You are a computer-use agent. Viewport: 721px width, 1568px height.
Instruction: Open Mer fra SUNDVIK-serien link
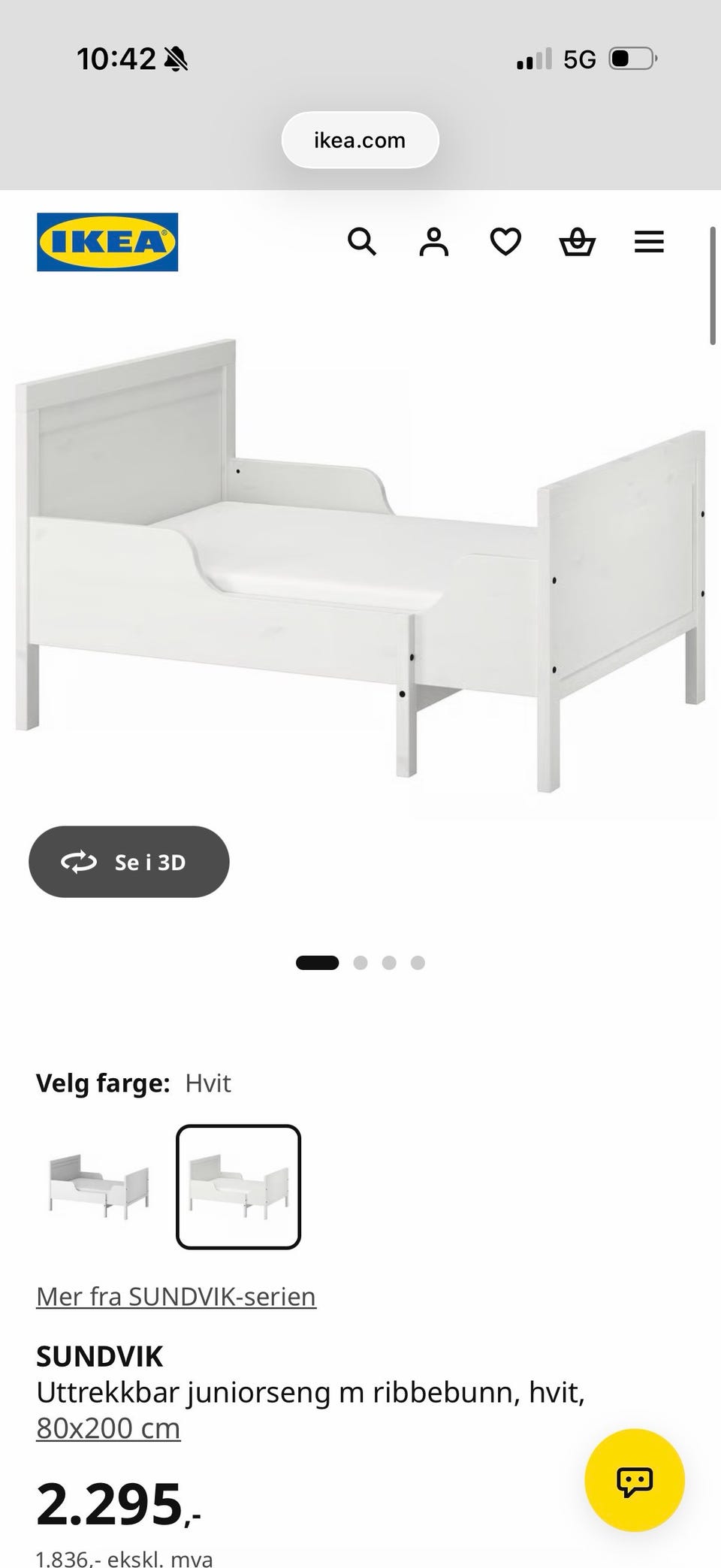click(x=176, y=1296)
